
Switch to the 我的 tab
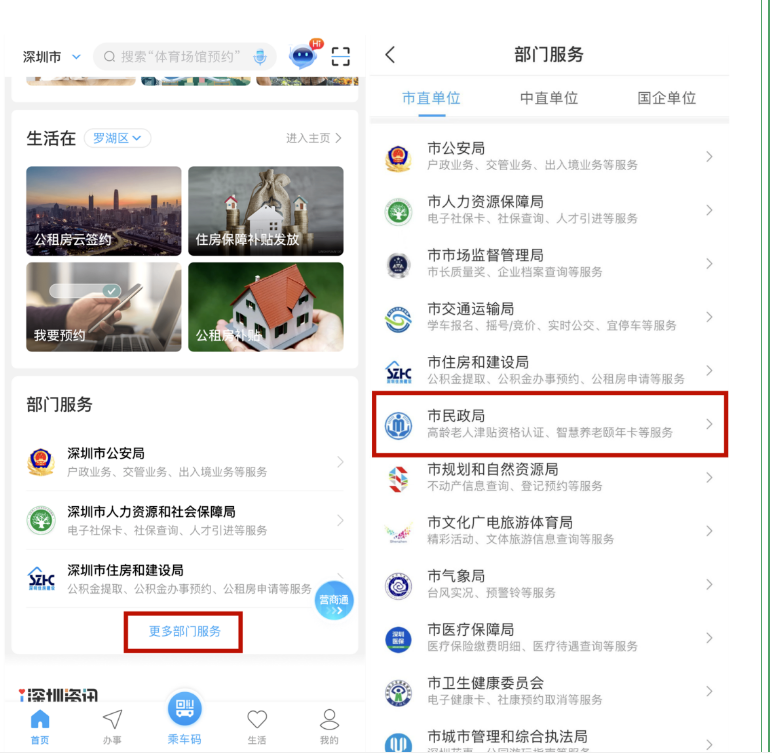(x=329, y=726)
